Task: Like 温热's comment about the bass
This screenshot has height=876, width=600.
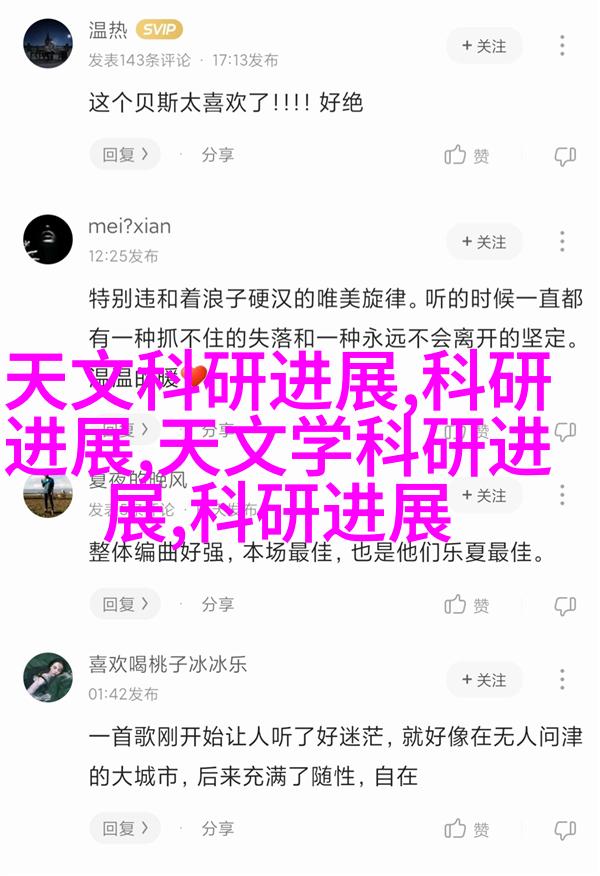Action: (x=468, y=155)
